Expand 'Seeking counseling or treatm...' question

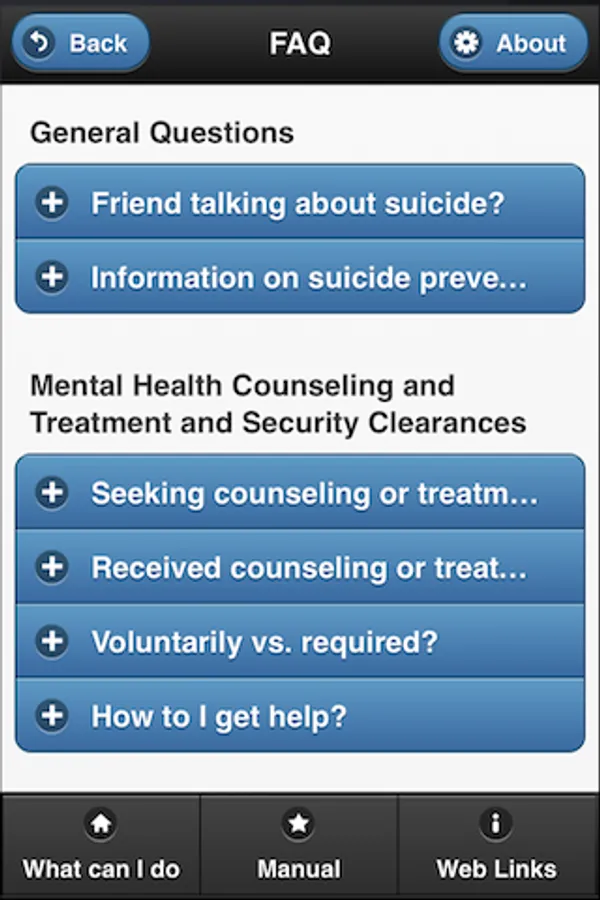coord(300,493)
